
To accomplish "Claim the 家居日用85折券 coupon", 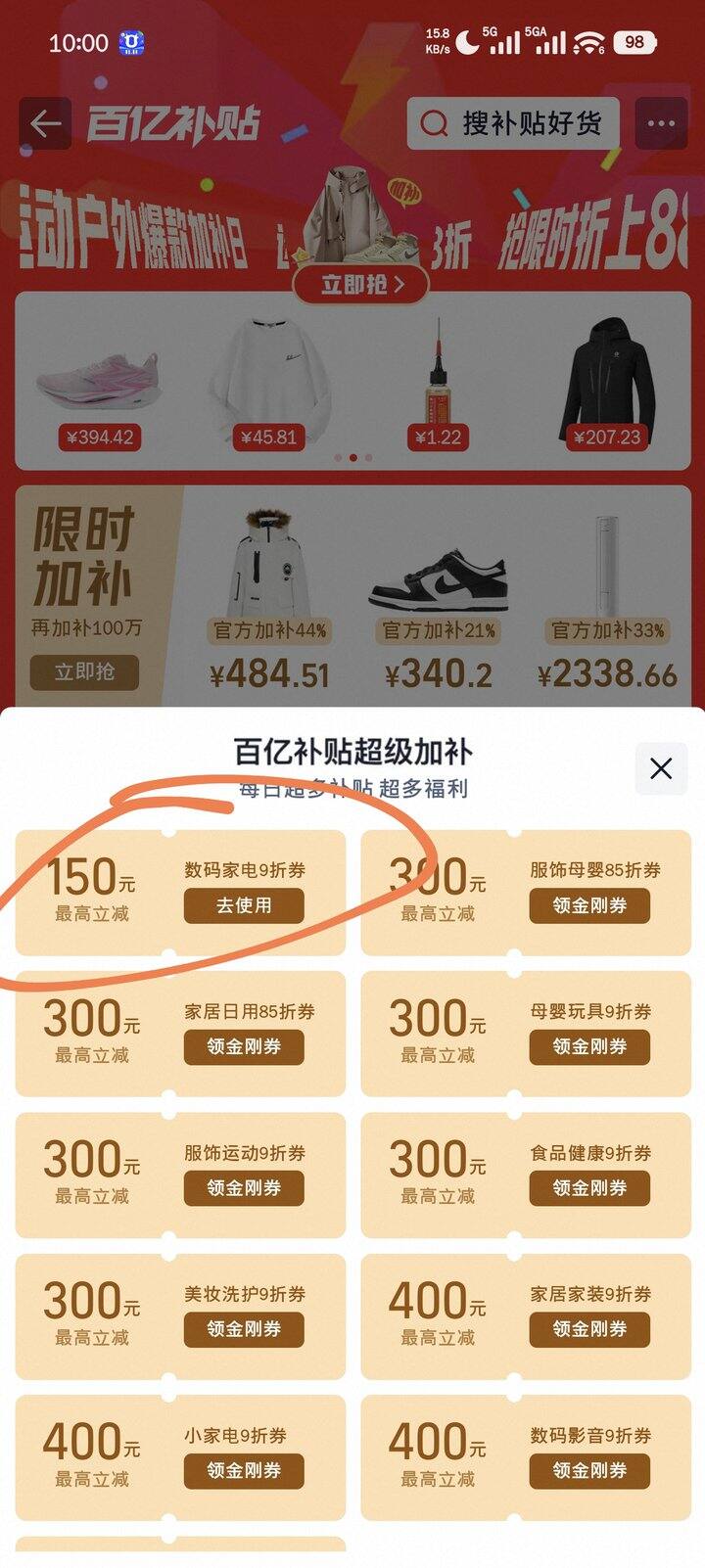I will tap(244, 1046).
